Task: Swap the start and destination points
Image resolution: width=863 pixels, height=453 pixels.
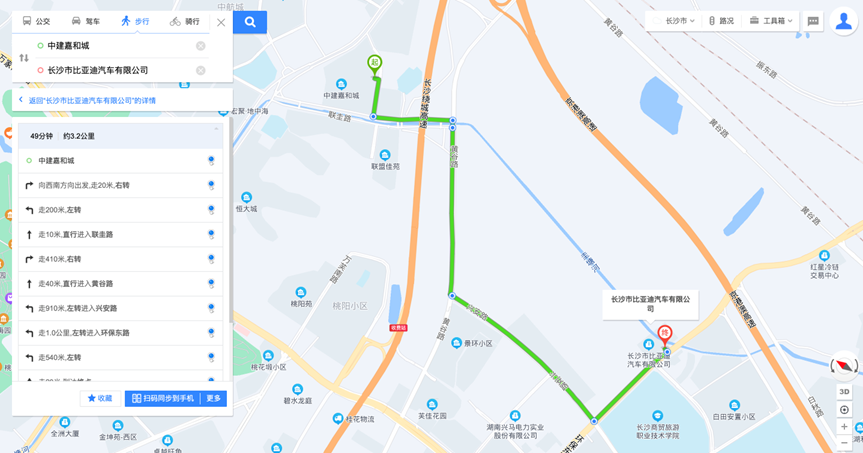Action: pyautogui.click(x=23, y=58)
